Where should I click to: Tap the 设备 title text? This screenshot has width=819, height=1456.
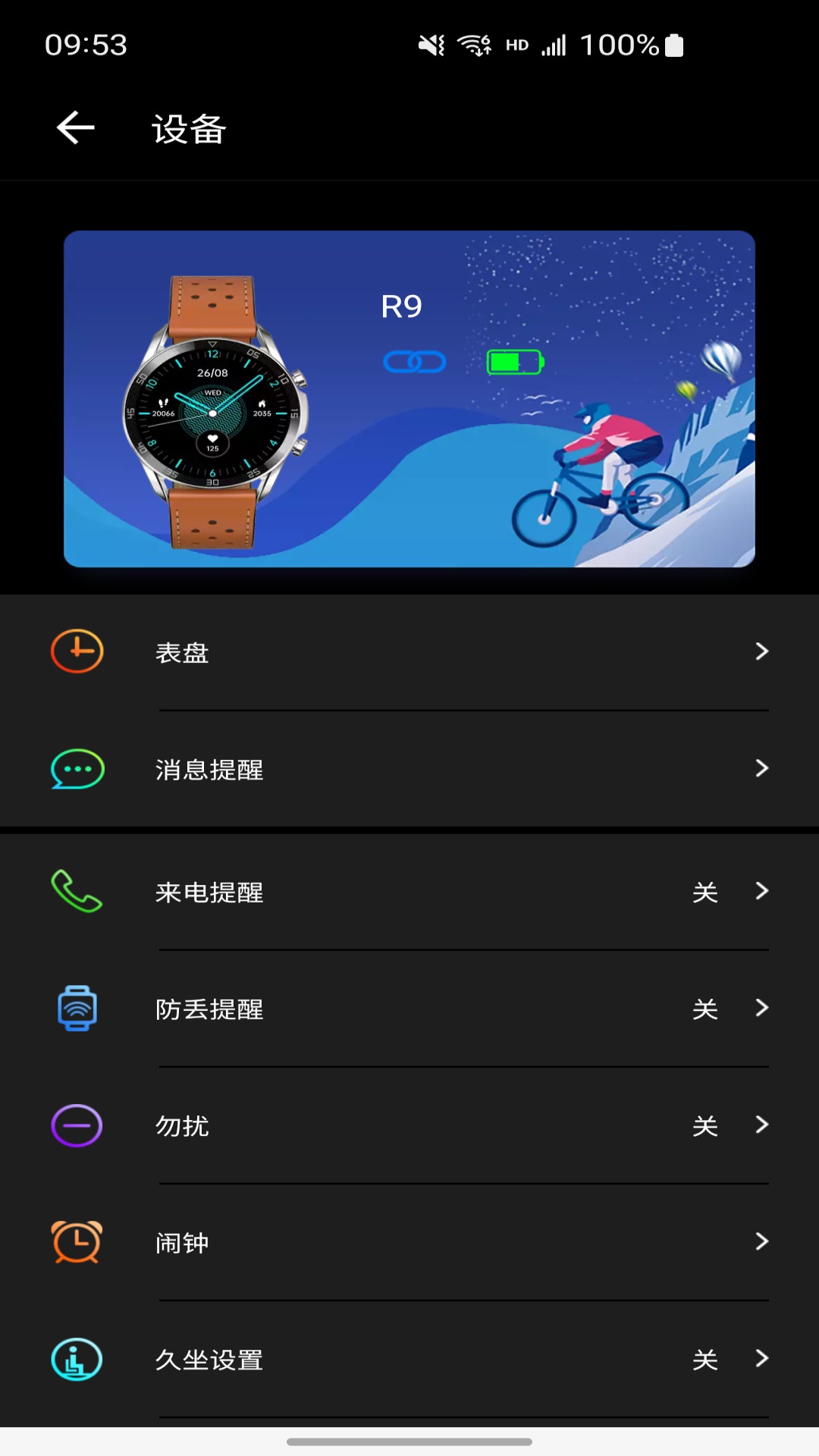pos(186,127)
